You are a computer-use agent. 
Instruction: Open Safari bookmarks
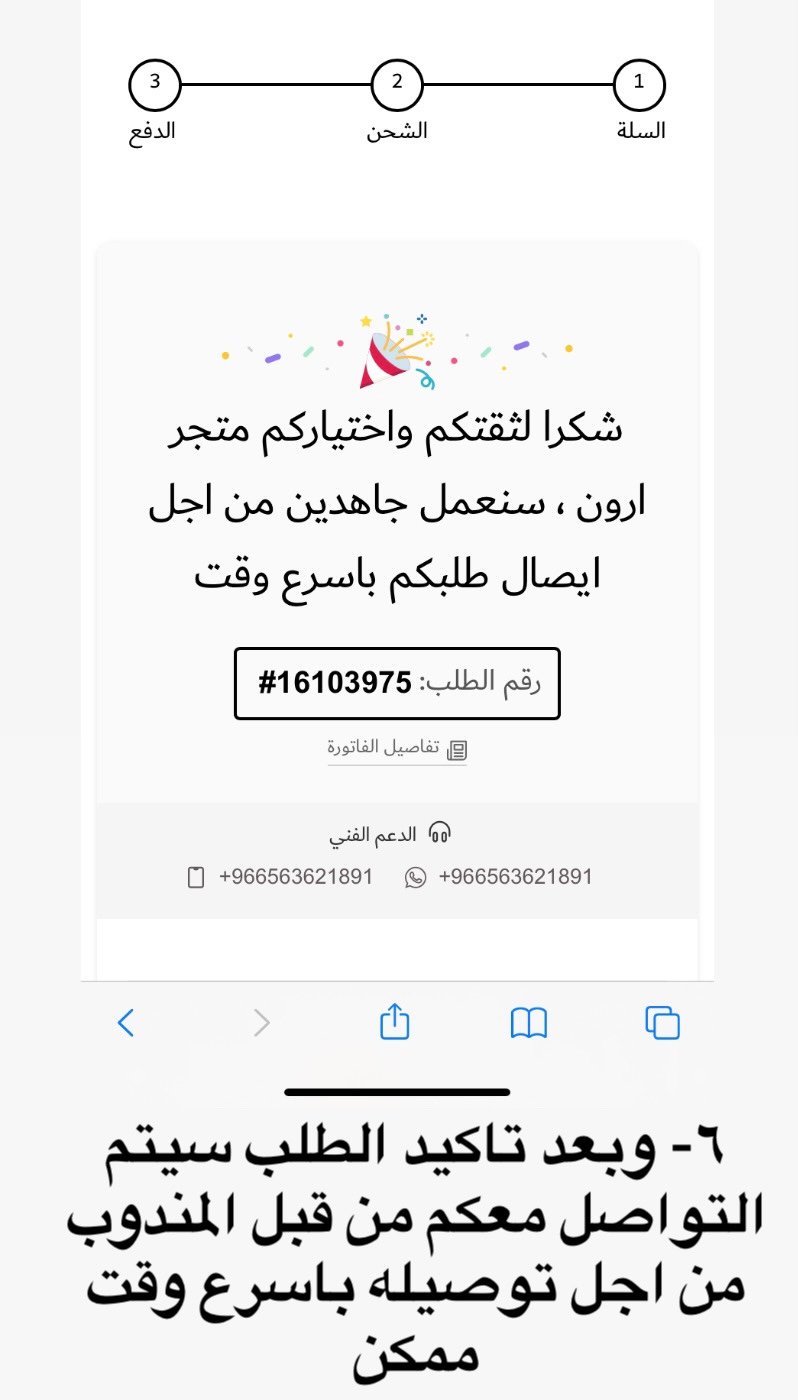528,1022
